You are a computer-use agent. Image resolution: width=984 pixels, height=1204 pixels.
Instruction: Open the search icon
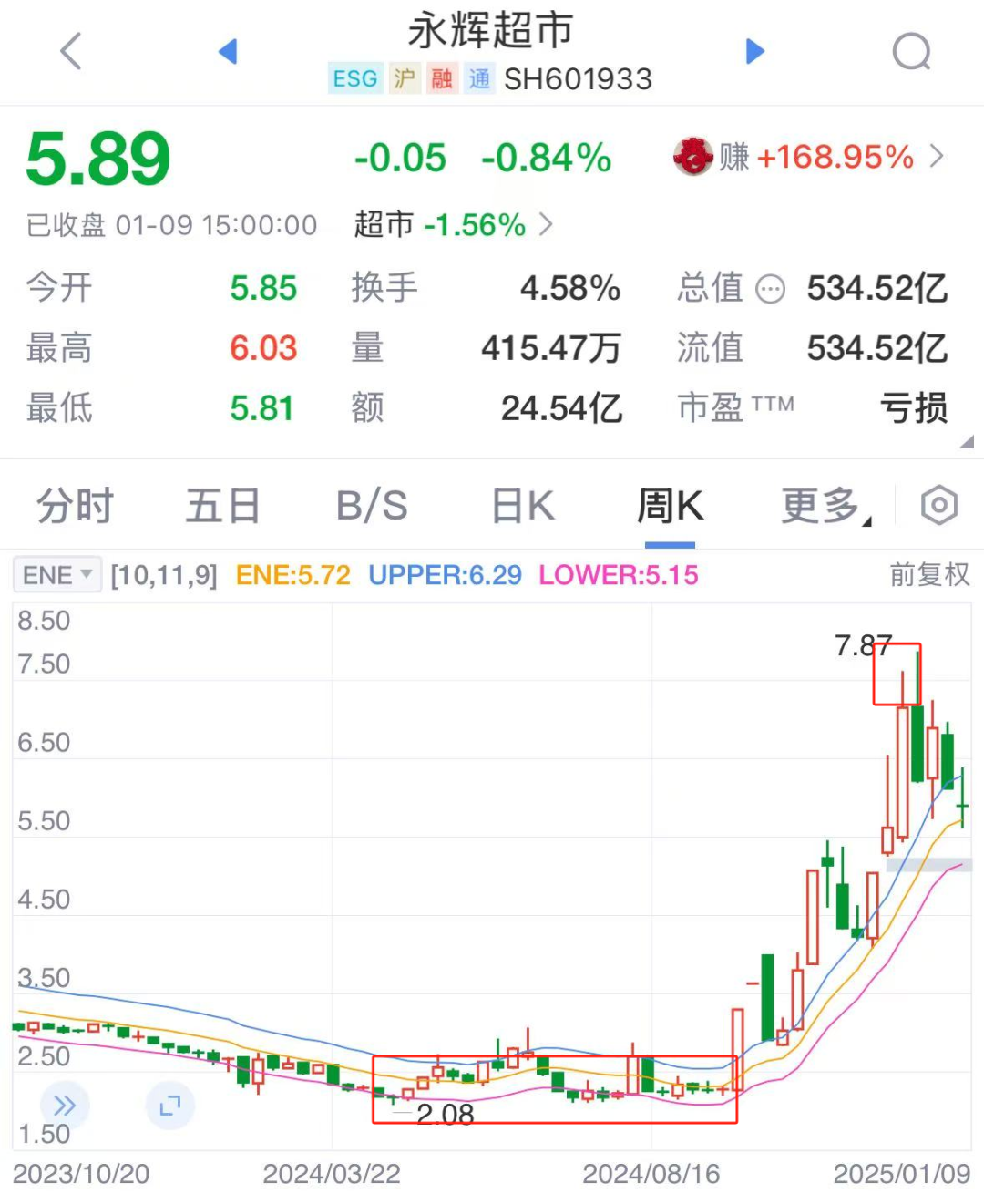coord(911,52)
